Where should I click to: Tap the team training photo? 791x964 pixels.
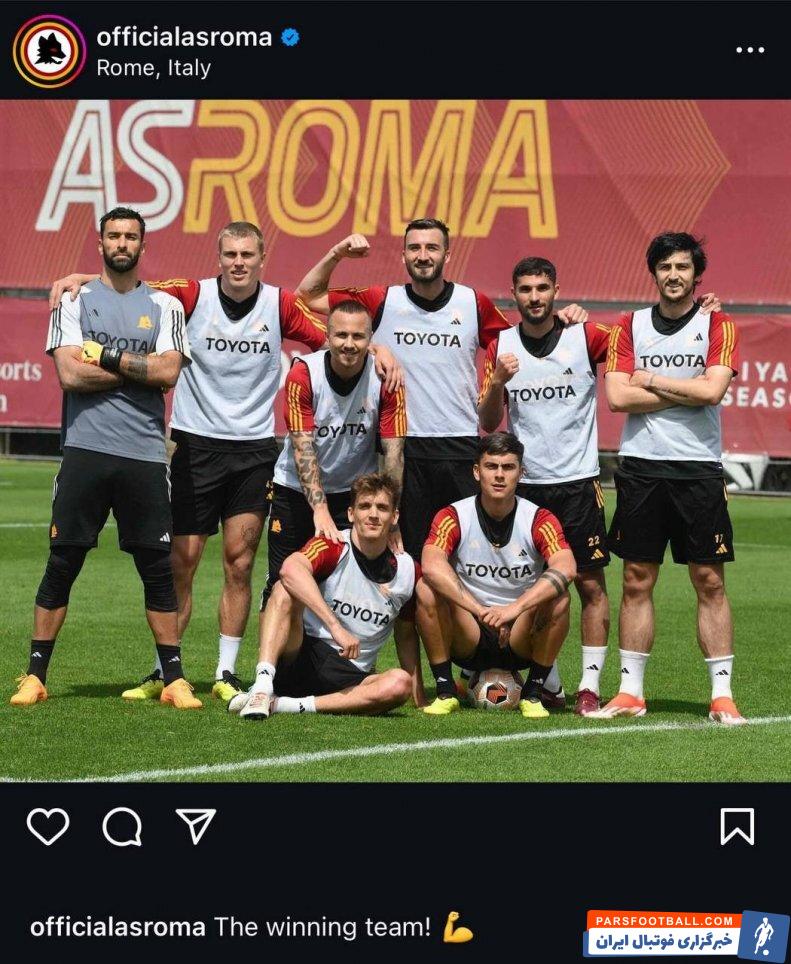click(395, 440)
